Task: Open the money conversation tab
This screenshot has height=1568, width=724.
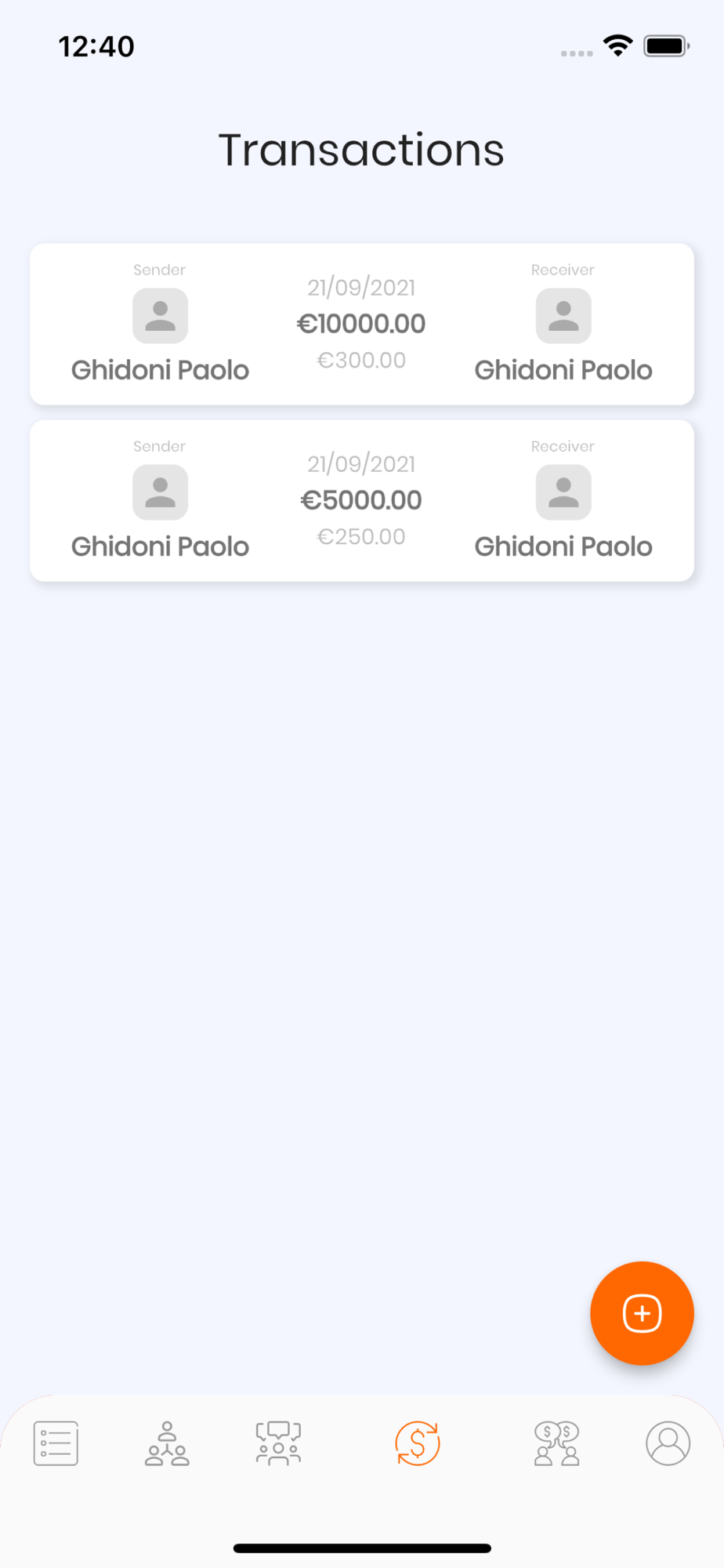Action: (557, 1443)
